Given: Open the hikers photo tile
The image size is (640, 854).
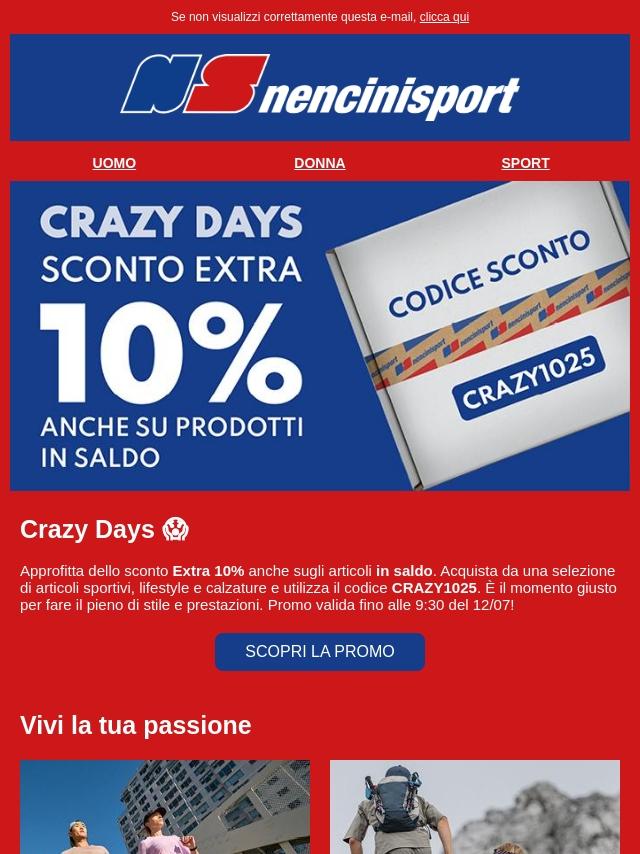Looking at the screenshot, I should (475, 807).
